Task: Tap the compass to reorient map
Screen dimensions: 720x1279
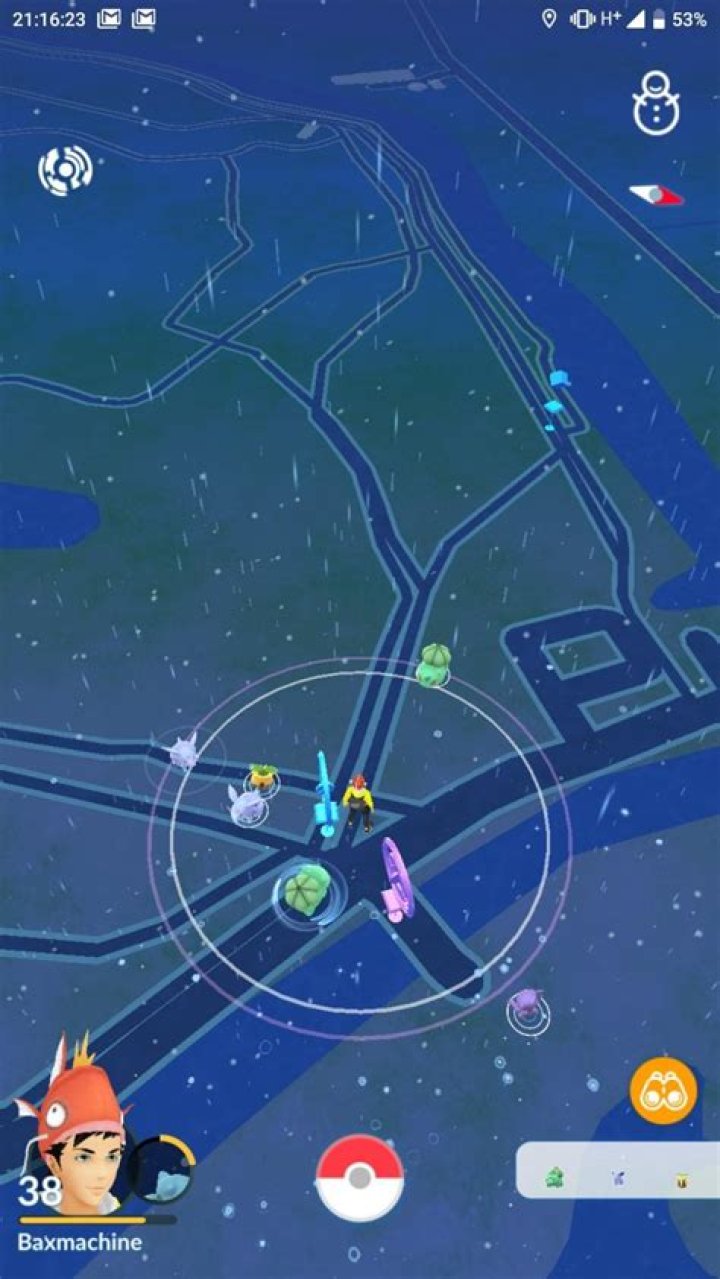Action: (656, 195)
